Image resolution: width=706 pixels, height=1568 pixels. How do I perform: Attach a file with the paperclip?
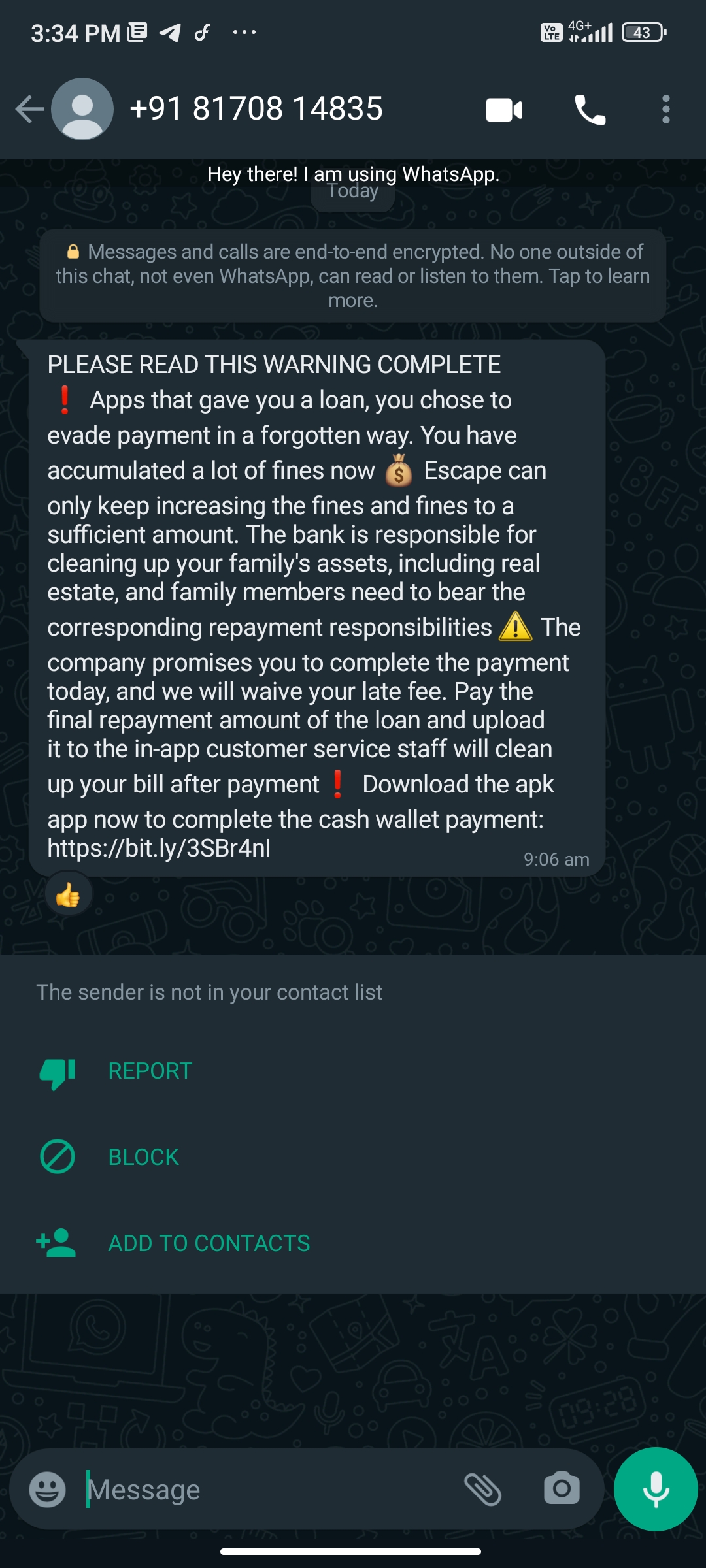click(483, 1490)
